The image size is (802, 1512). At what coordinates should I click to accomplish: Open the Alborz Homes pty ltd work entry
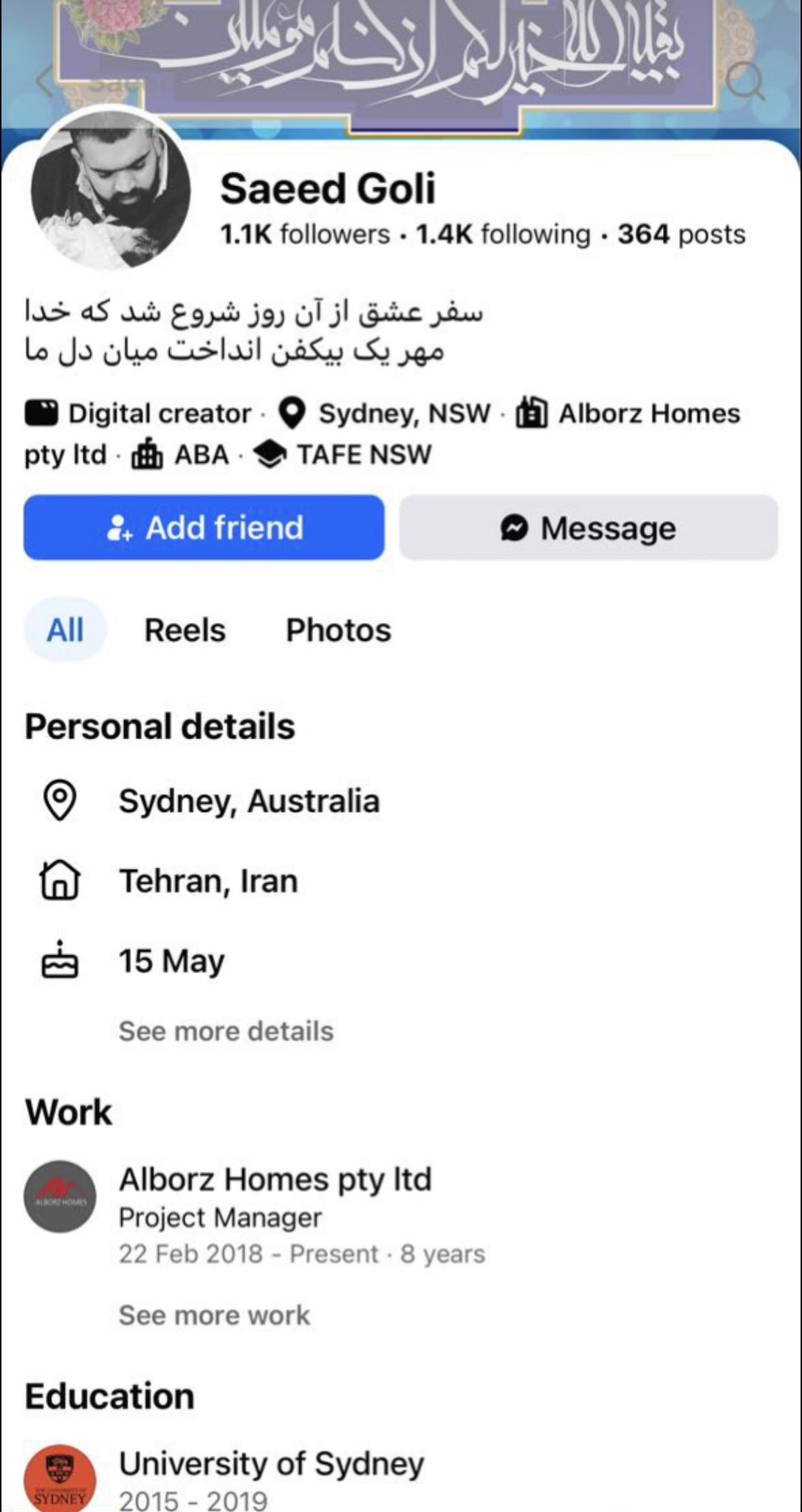[275, 1180]
